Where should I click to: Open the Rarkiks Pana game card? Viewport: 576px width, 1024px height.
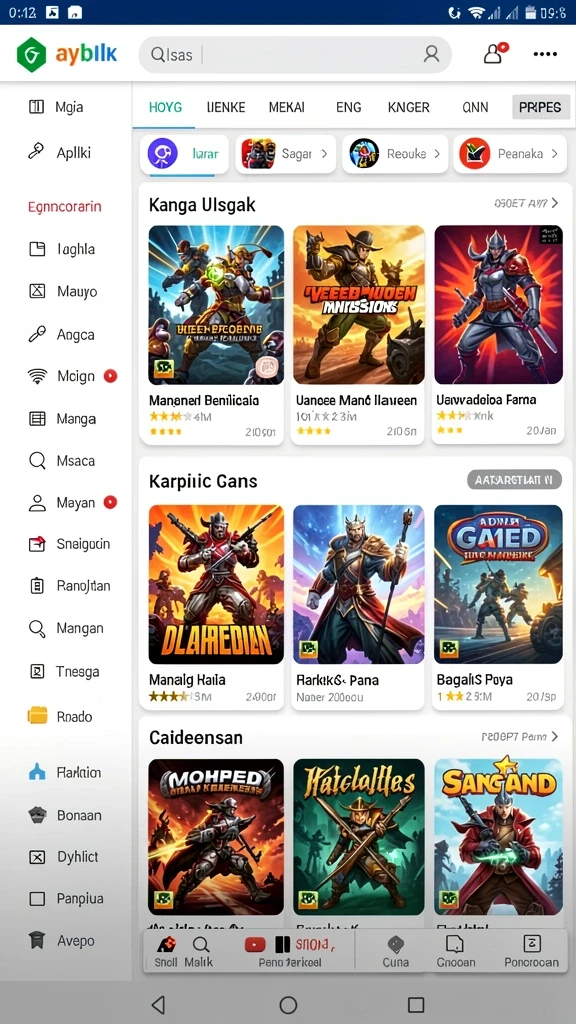pos(358,606)
